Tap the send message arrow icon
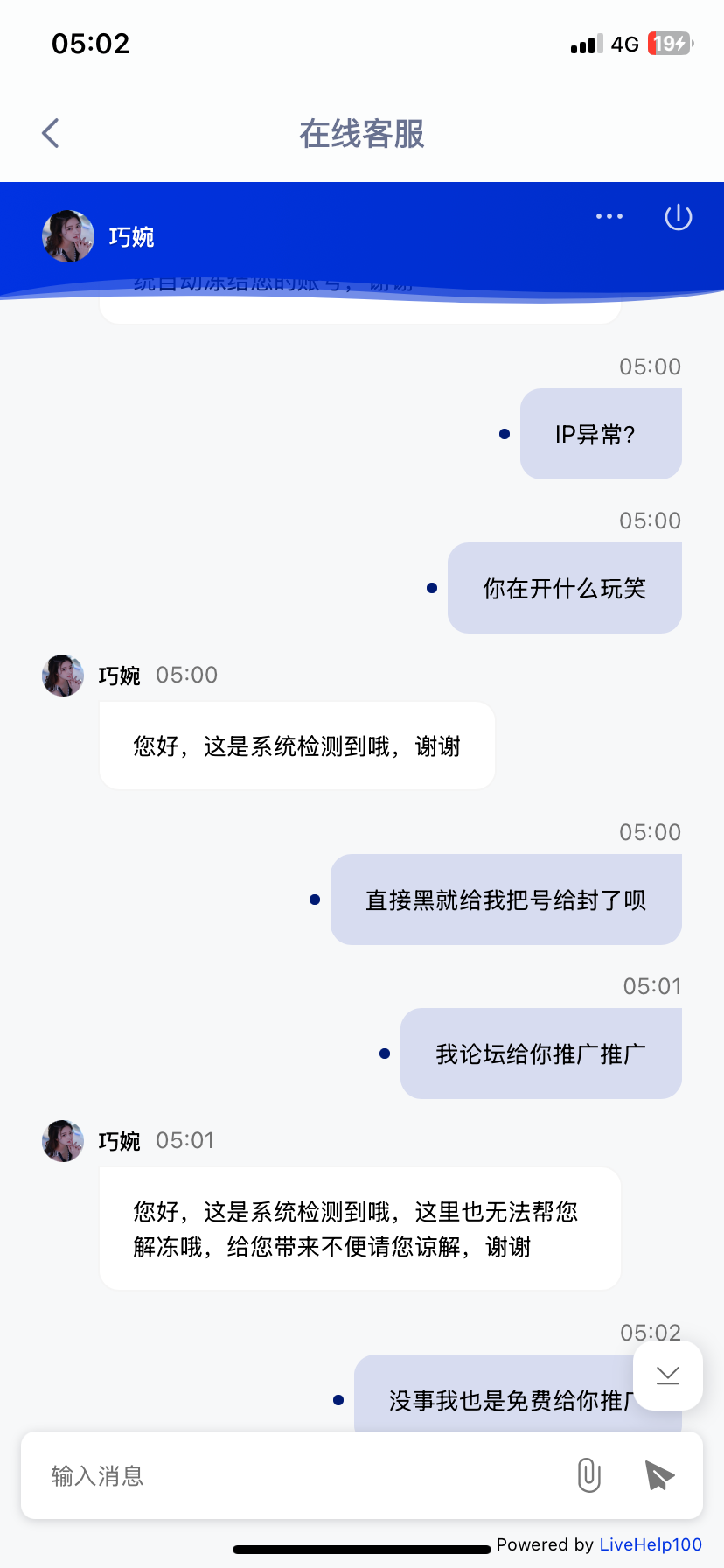Viewport: 724px width, 1568px height. point(658,1475)
